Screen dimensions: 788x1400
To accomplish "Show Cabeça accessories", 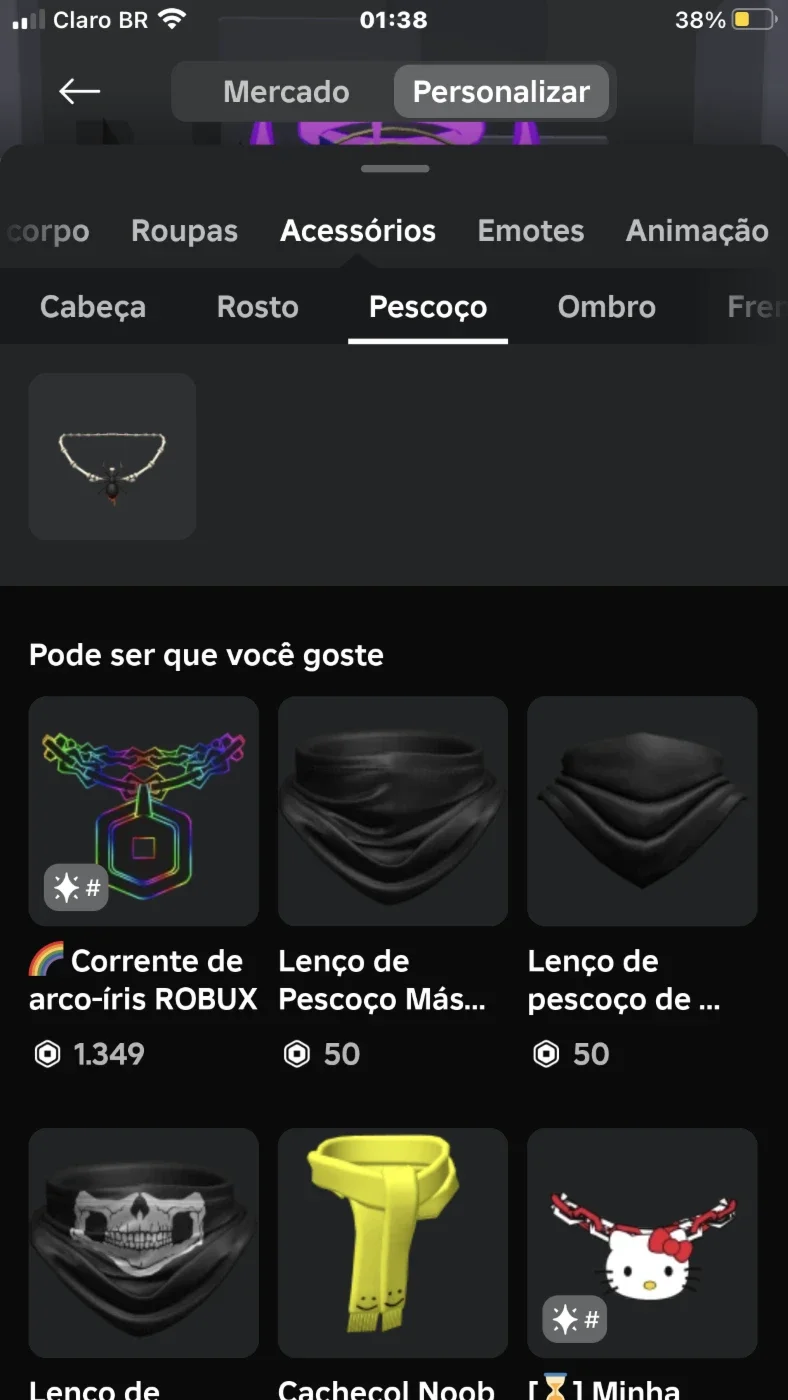I will click(x=93, y=307).
